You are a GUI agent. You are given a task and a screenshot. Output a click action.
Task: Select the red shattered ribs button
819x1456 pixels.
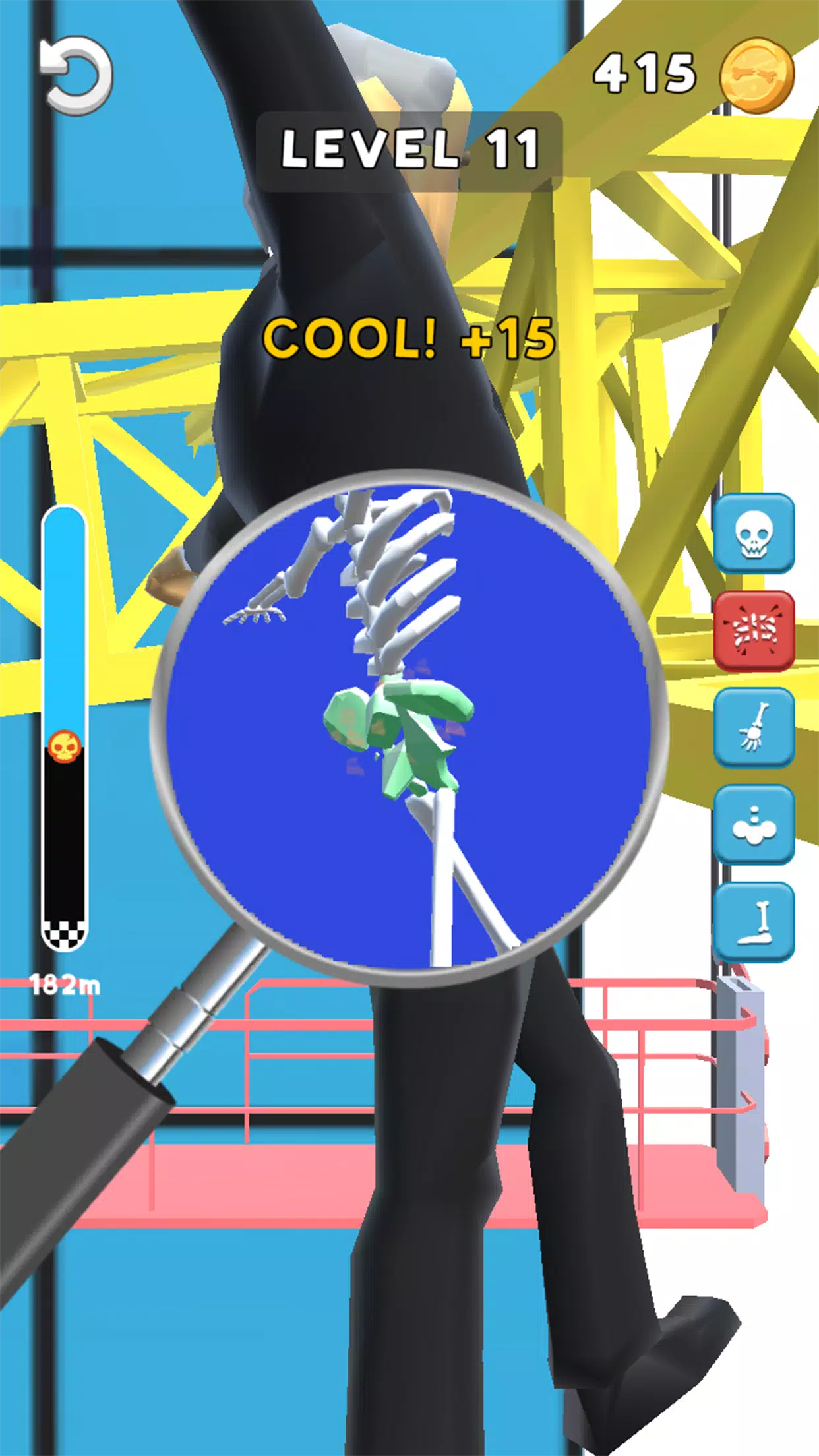point(754,630)
